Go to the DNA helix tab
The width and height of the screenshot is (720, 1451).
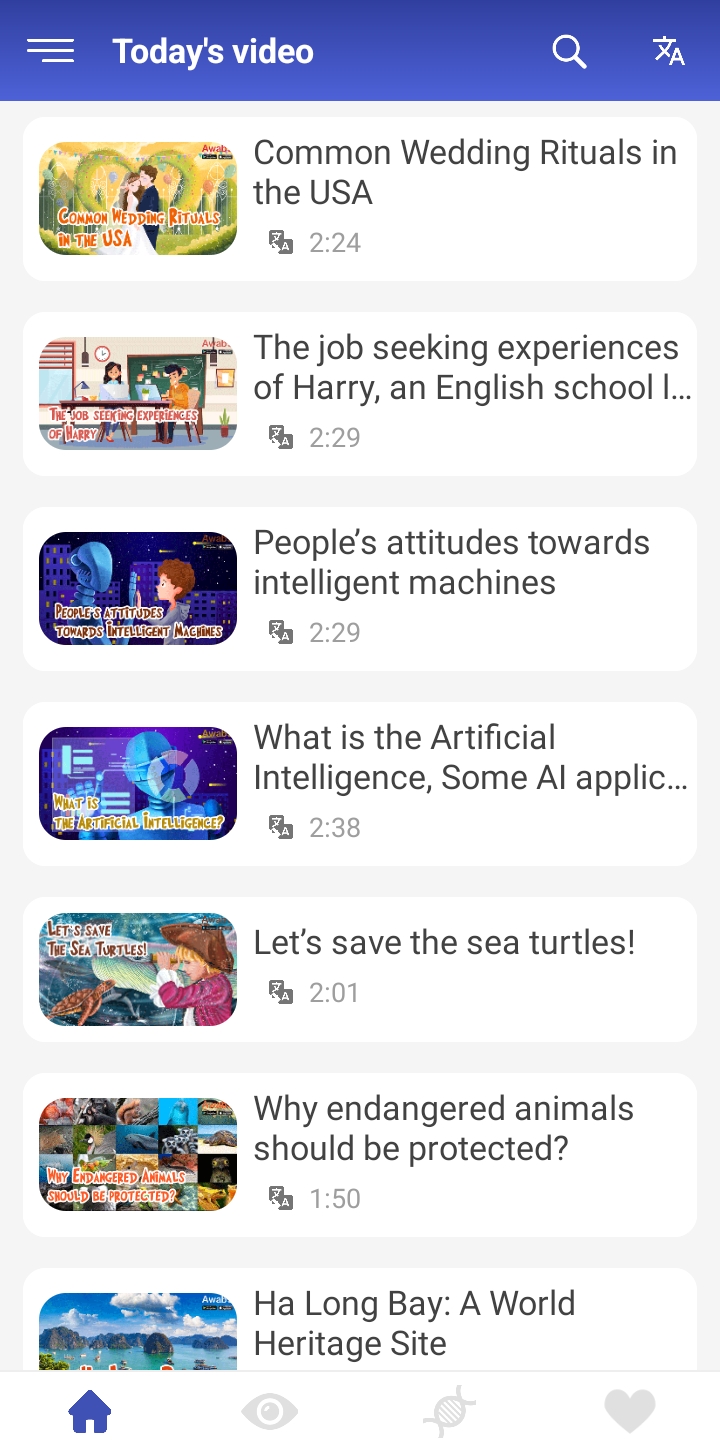tap(449, 1411)
